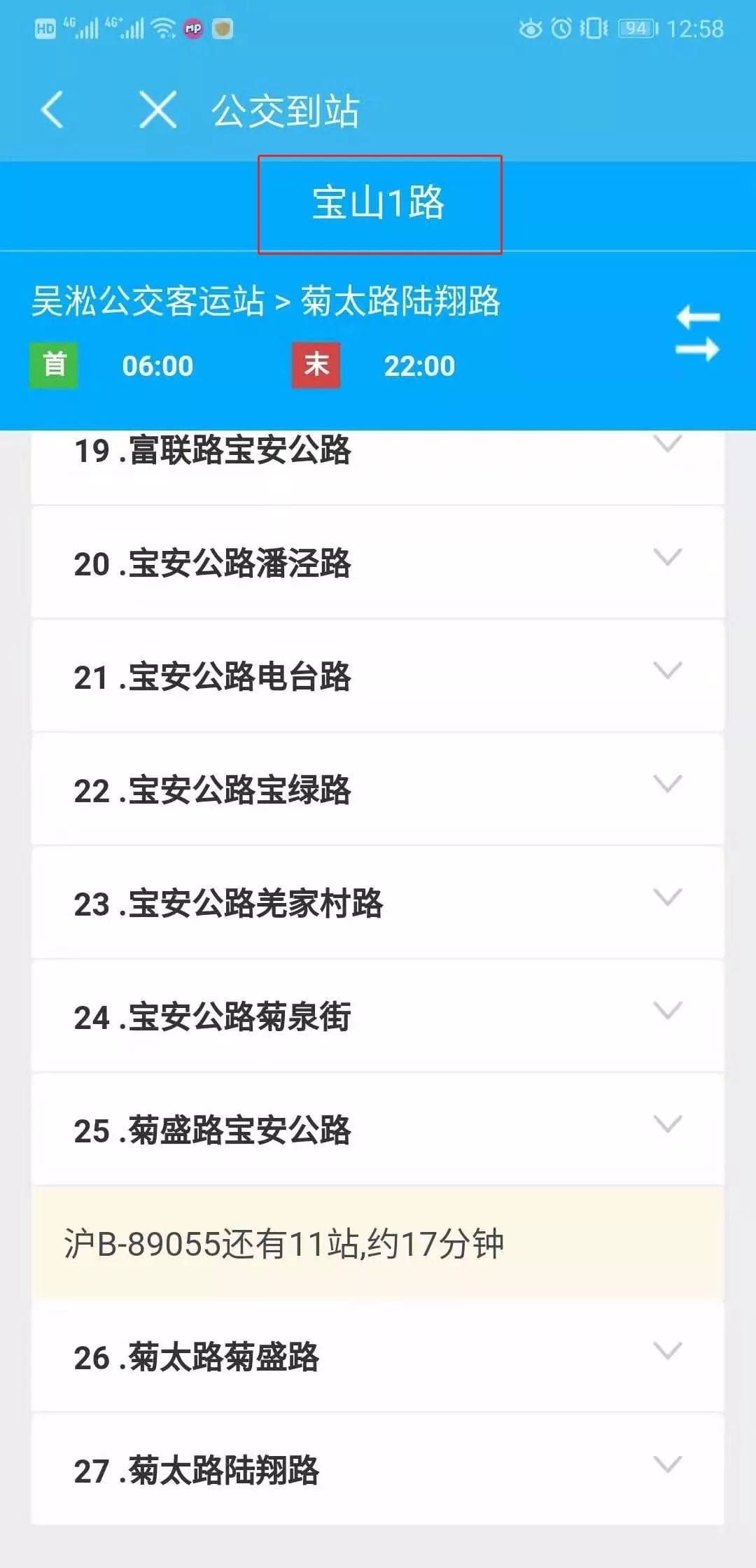Tap the 宝山1路 route name
This screenshot has height=1568, width=756.
379,204
